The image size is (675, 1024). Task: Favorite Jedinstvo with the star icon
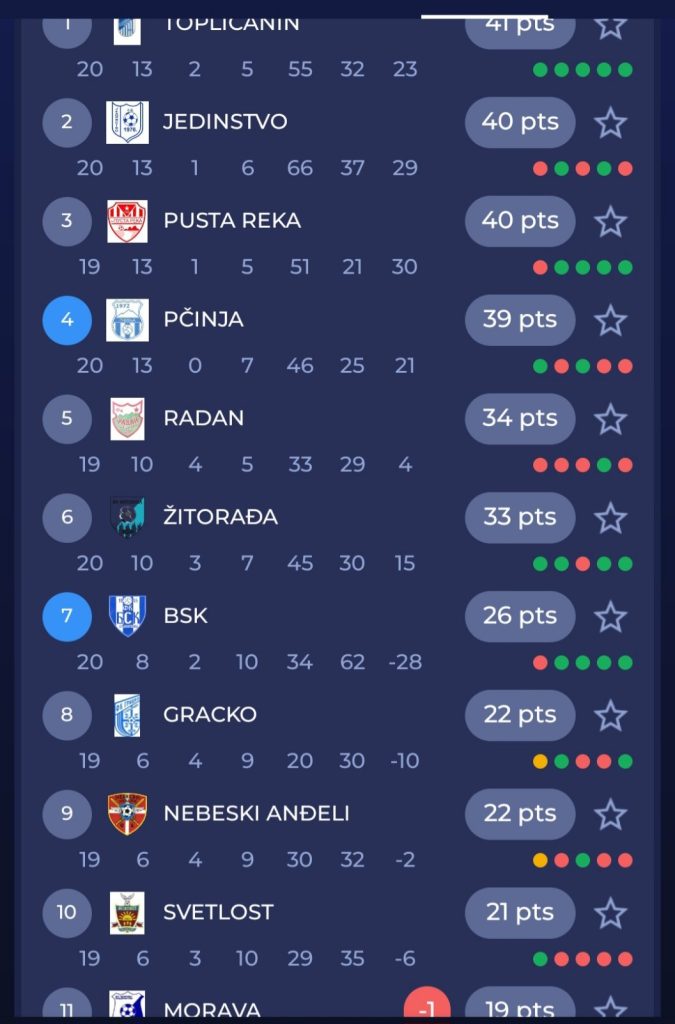(x=610, y=123)
